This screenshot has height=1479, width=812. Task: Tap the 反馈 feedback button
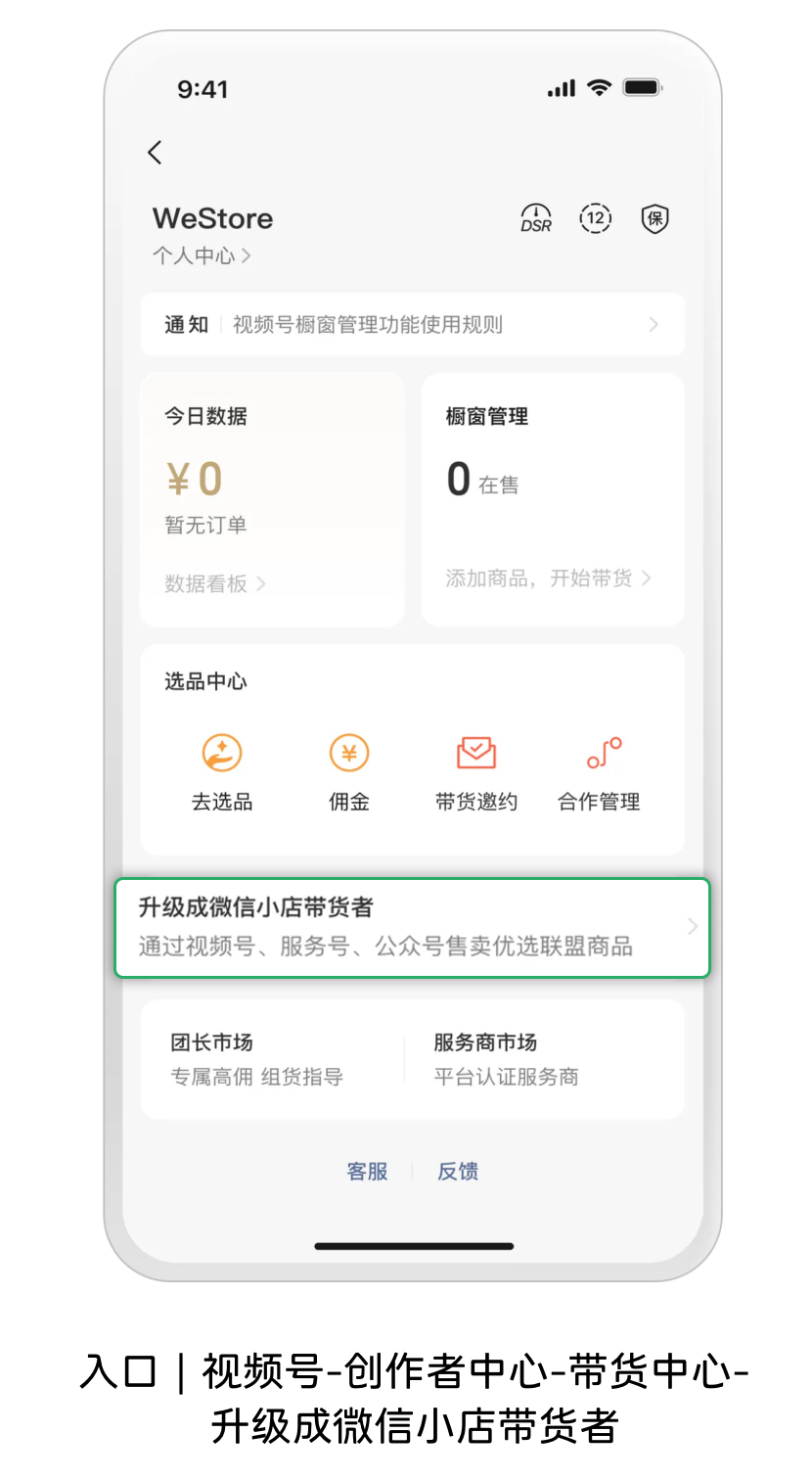coord(458,1172)
